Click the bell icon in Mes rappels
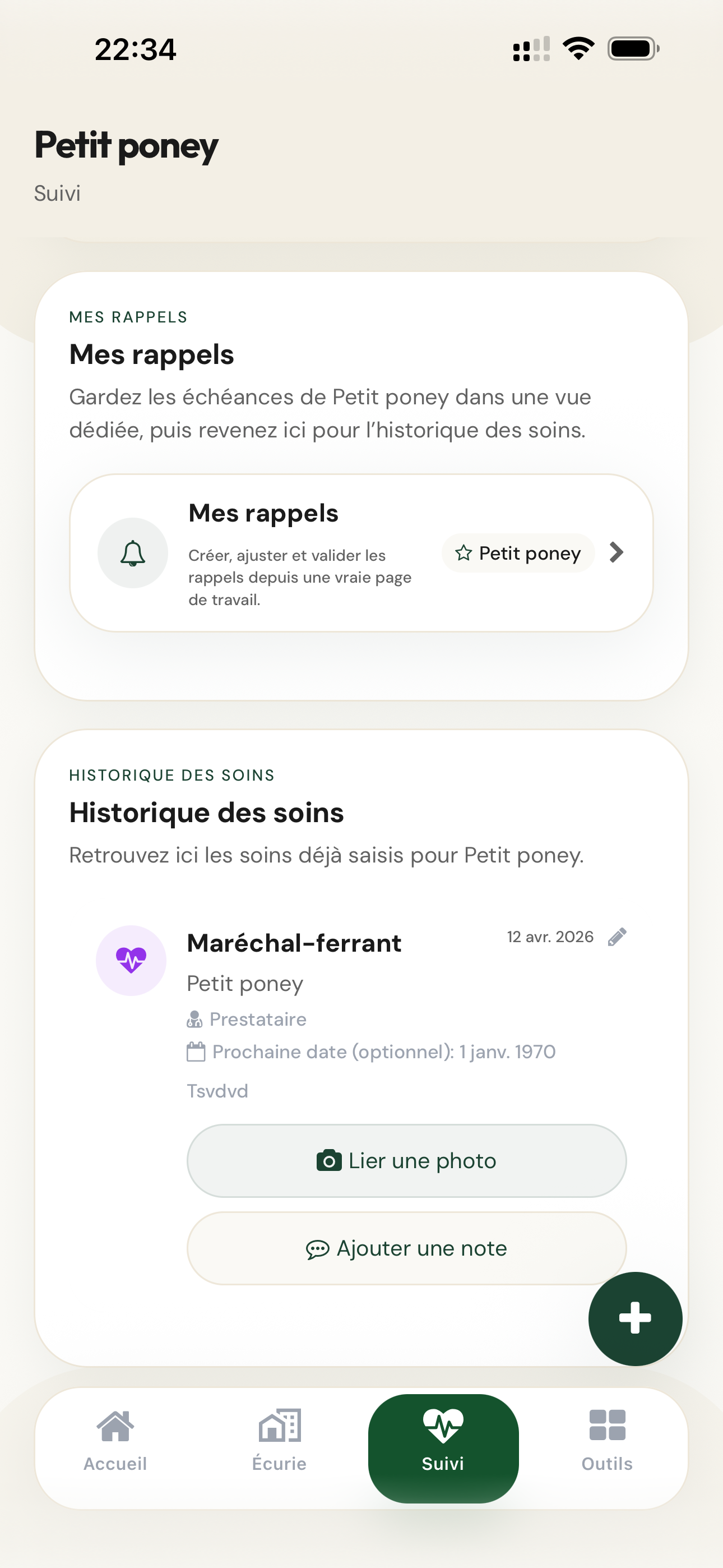The width and height of the screenshot is (723, 1568). coord(132,553)
